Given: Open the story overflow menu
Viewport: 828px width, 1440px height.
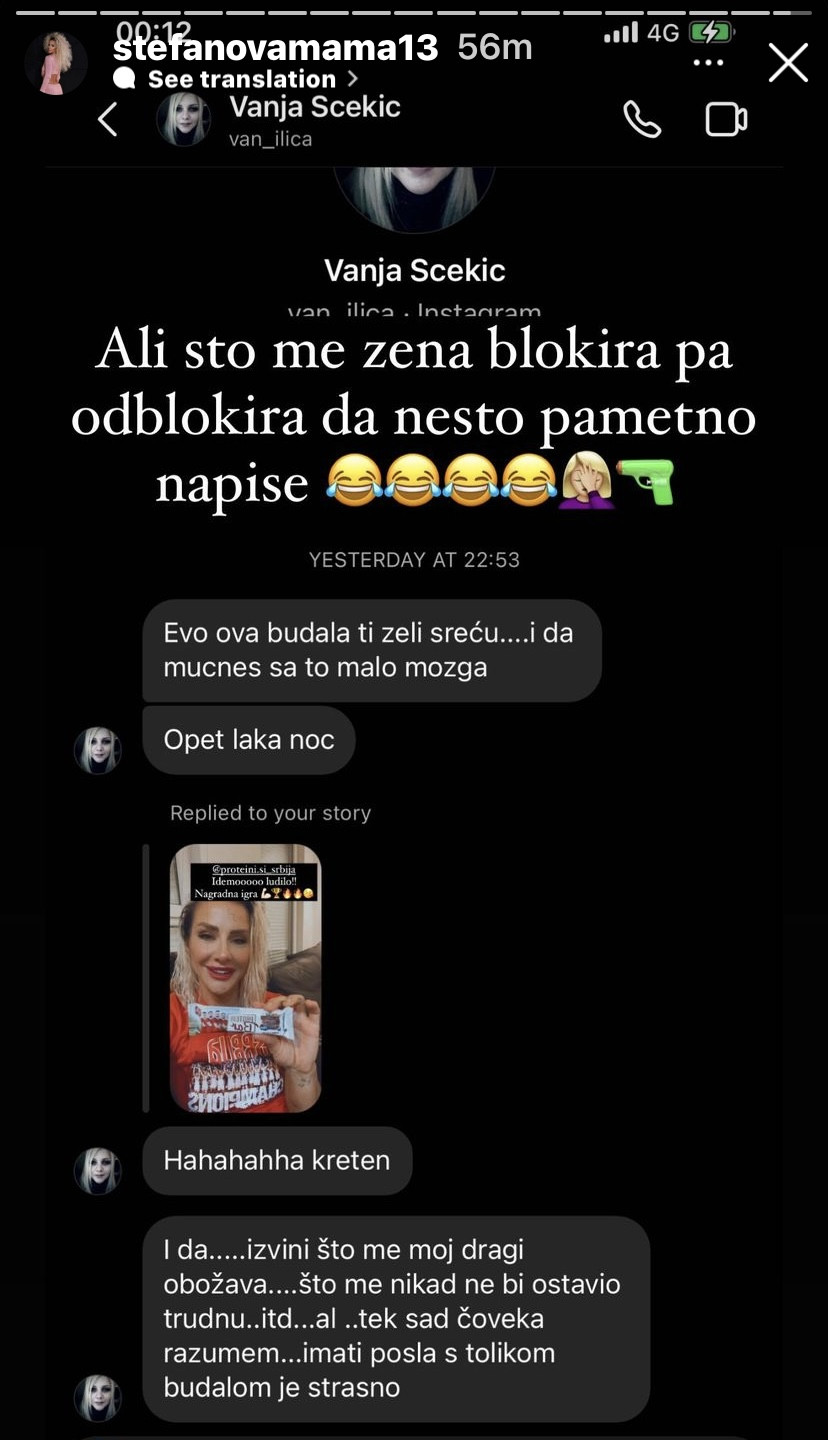Looking at the screenshot, I should pos(708,63).
